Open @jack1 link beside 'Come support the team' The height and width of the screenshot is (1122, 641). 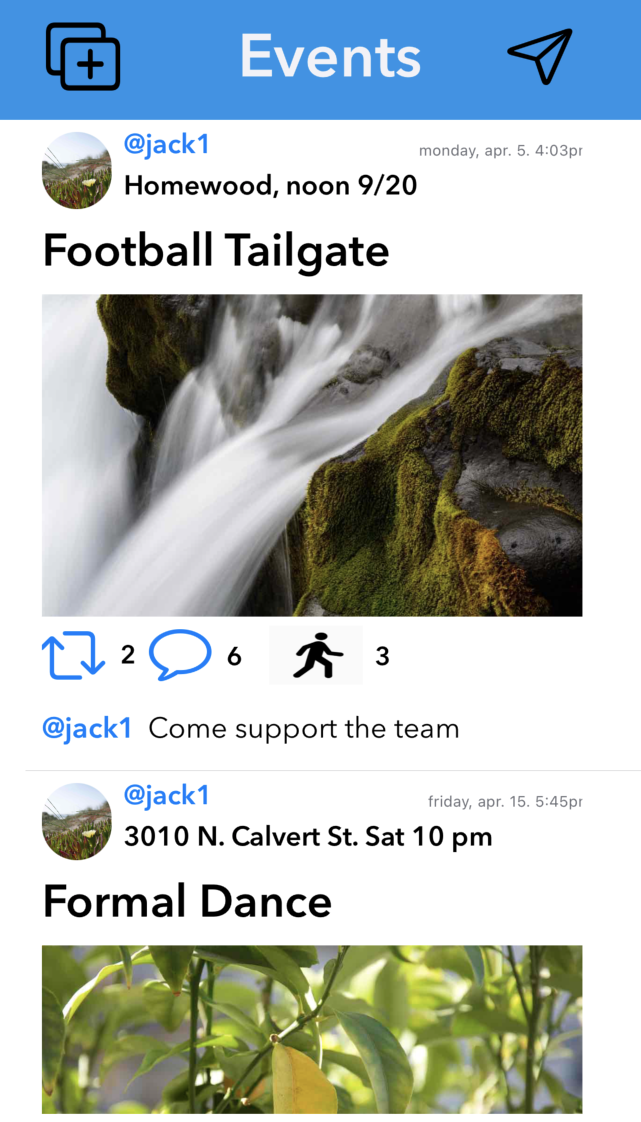87,728
